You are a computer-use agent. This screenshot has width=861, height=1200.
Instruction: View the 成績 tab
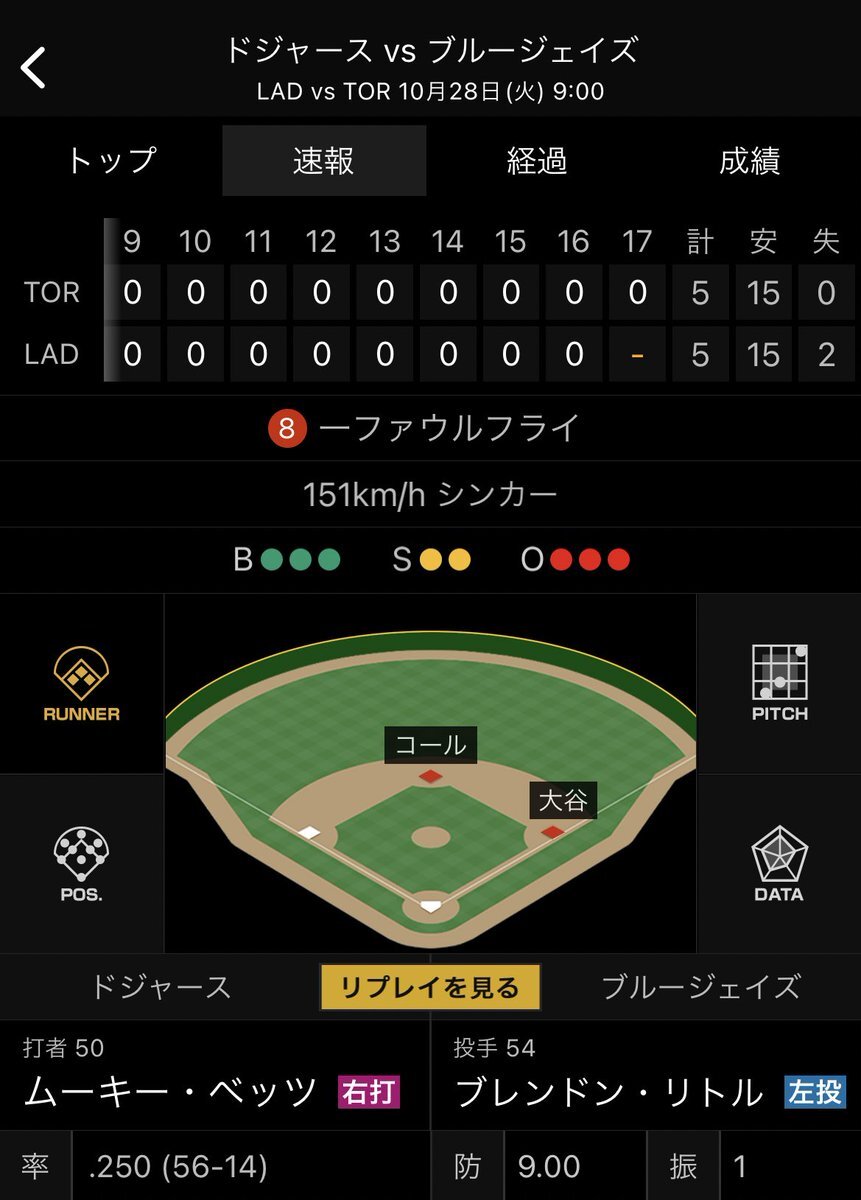(749, 161)
